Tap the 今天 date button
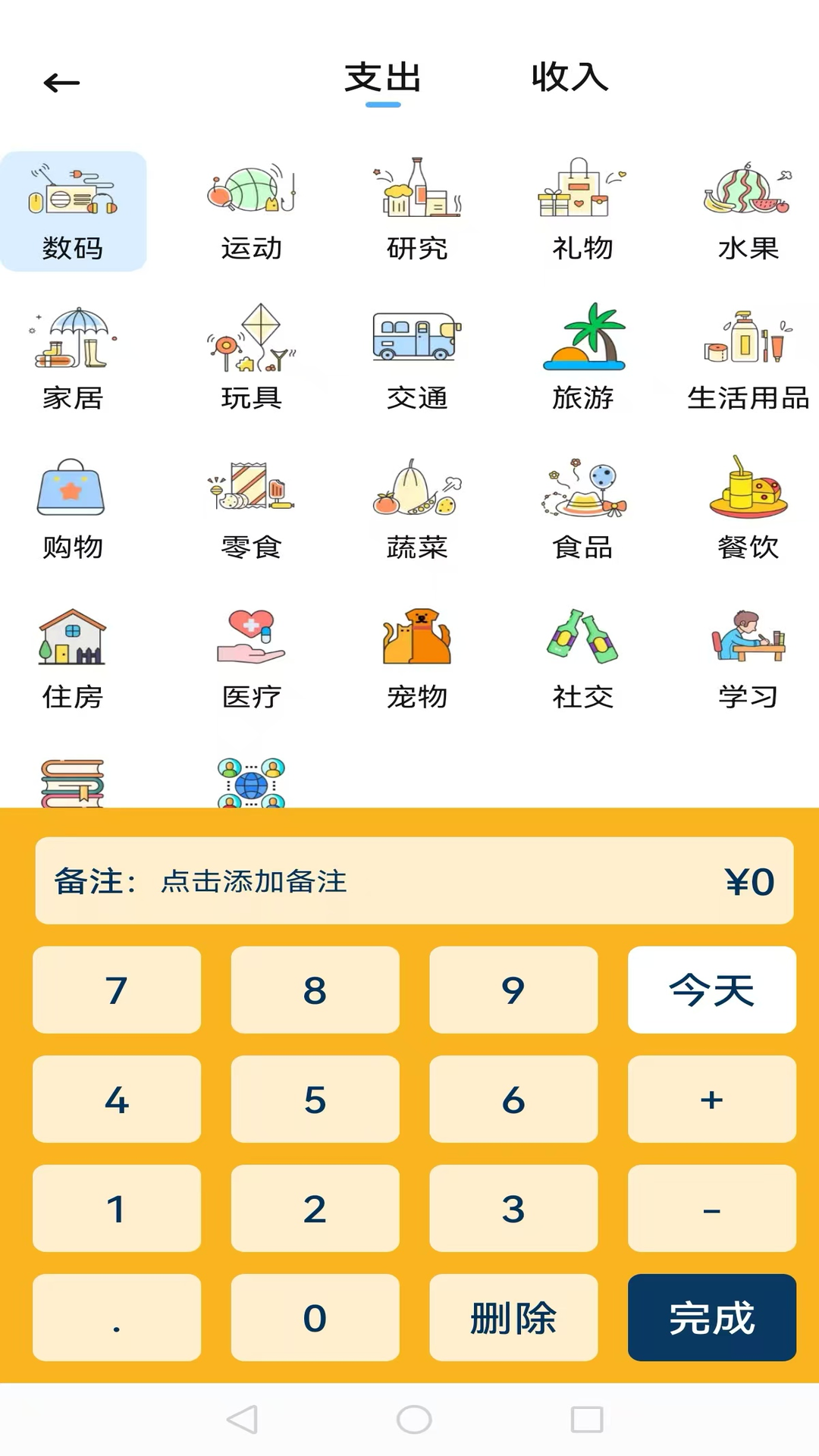819x1456 pixels. tap(711, 988)
